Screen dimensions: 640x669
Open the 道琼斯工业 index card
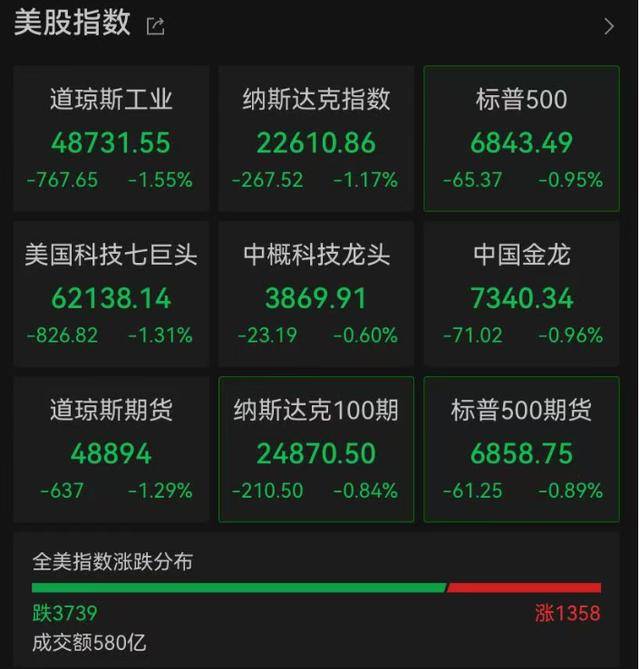point(111,139)
